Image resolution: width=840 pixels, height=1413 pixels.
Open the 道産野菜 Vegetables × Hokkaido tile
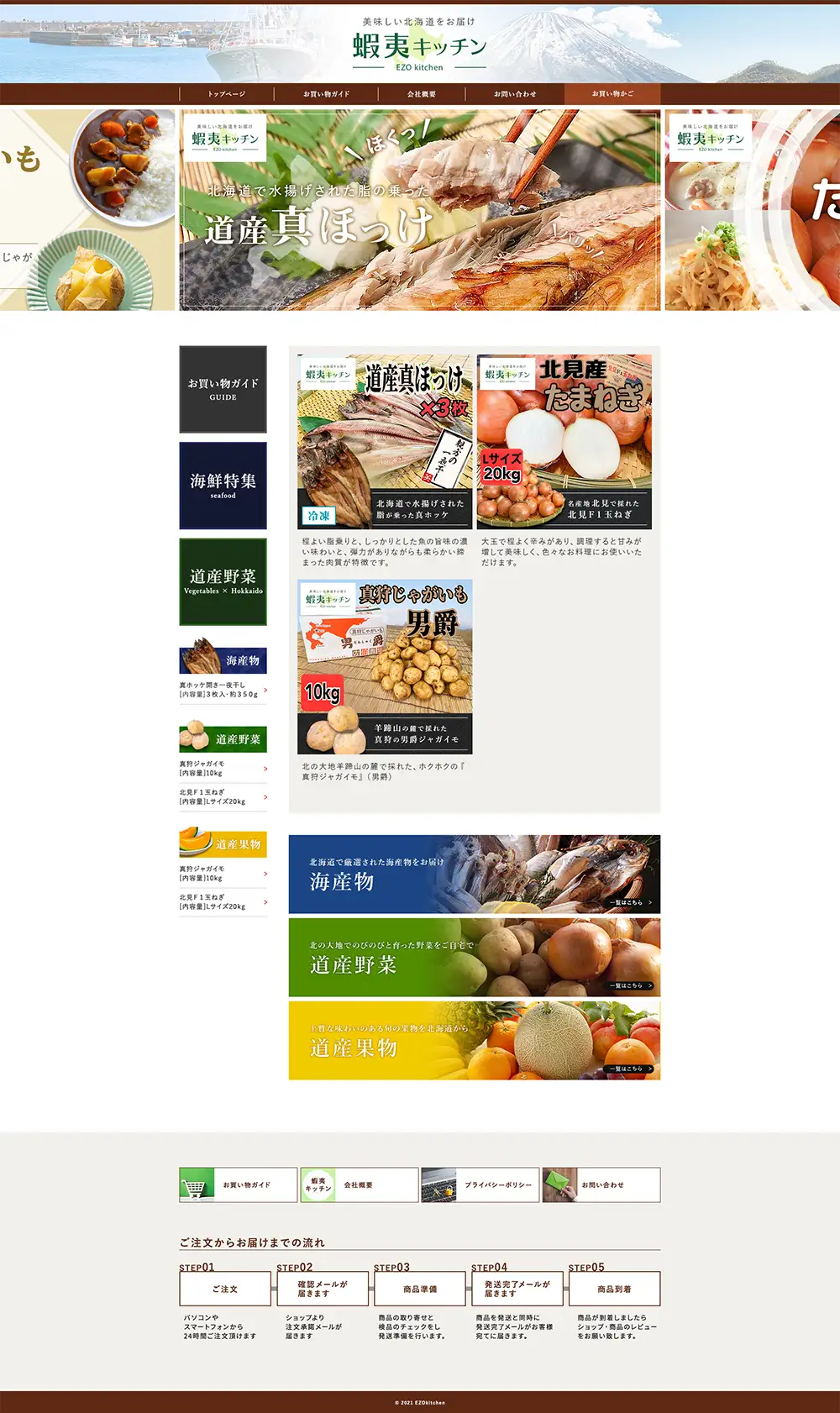click(223, 581)
